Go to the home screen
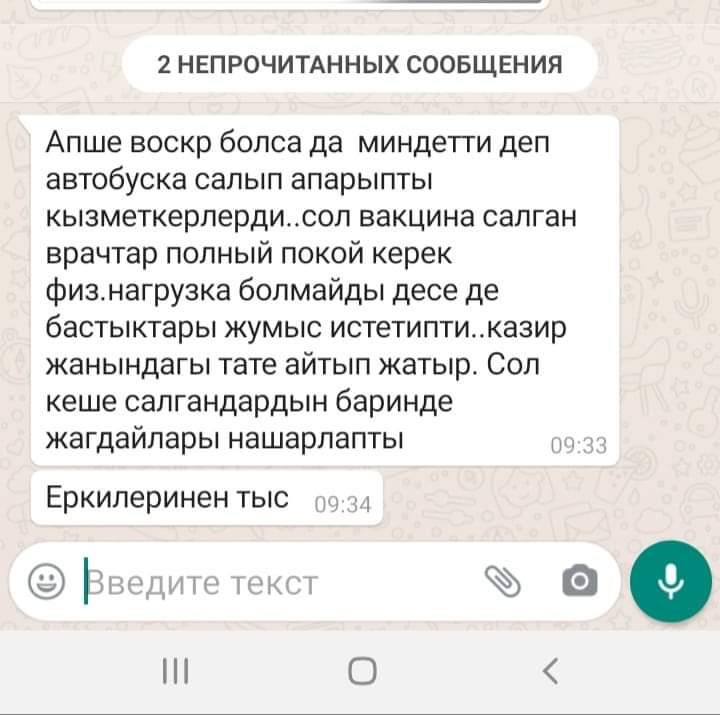 pos(362,672)
